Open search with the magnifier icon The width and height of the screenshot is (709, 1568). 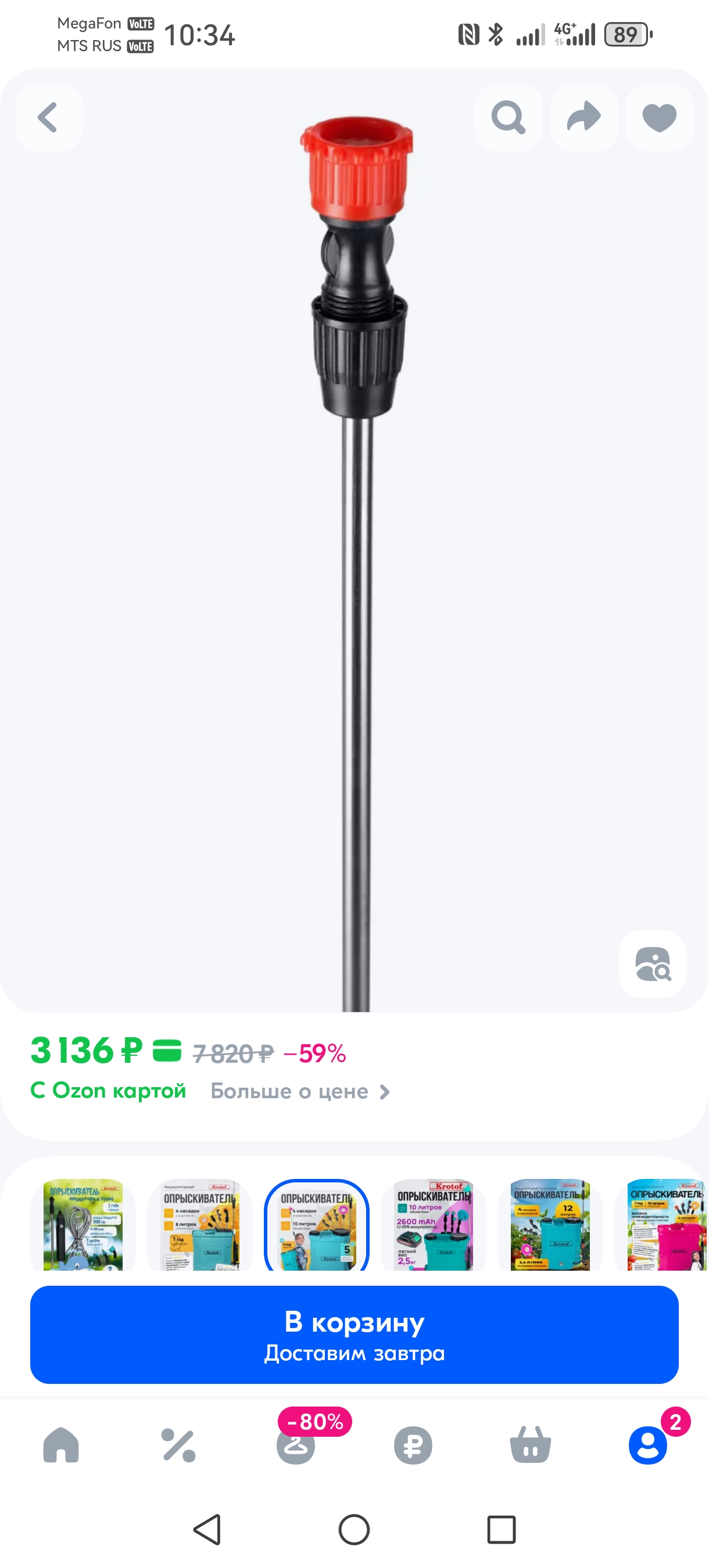[x=509, y=117]
